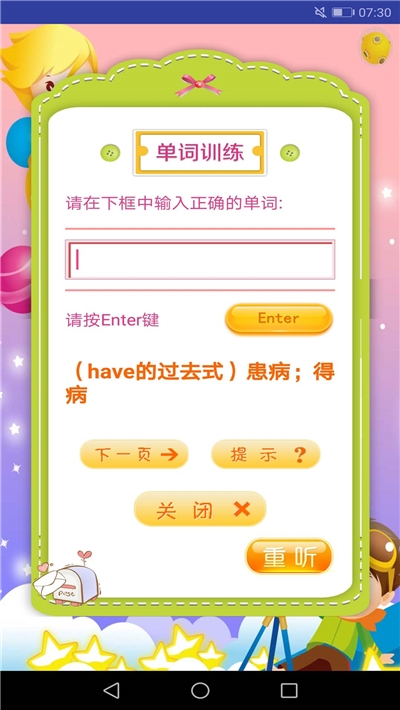400x710 pixels.
Task: Tap the orange Enter button
Action: click(x=279, y=319)
